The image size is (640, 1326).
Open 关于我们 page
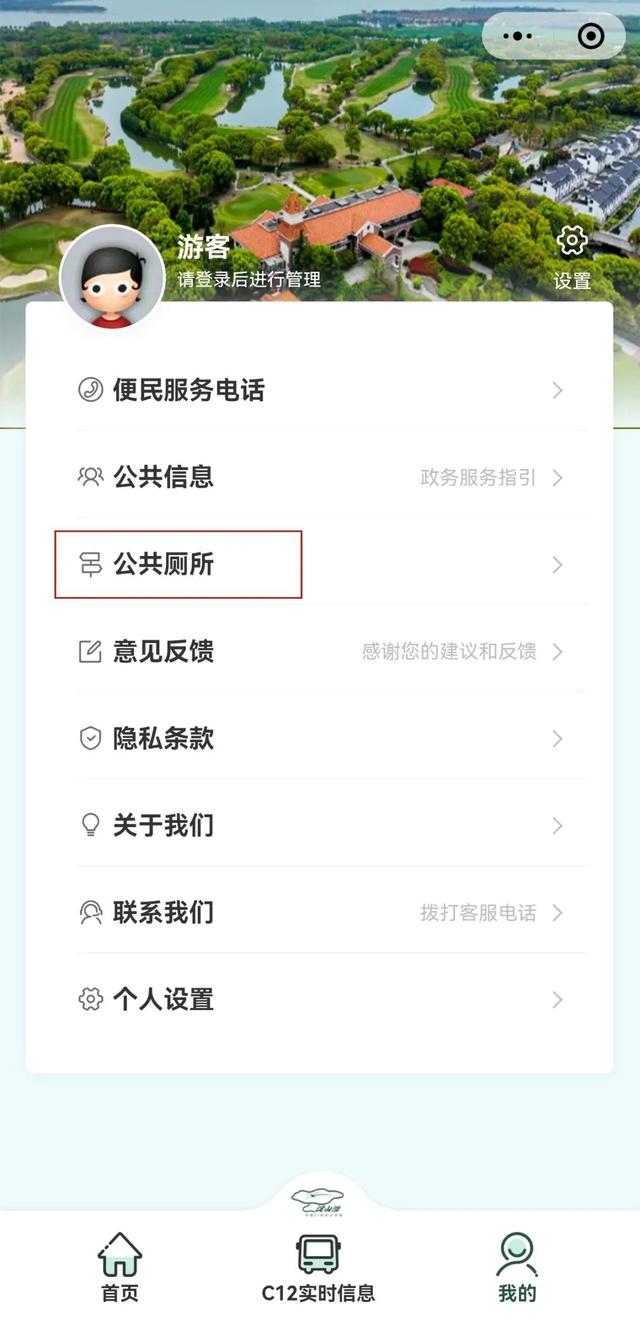(x=320, y=826)
